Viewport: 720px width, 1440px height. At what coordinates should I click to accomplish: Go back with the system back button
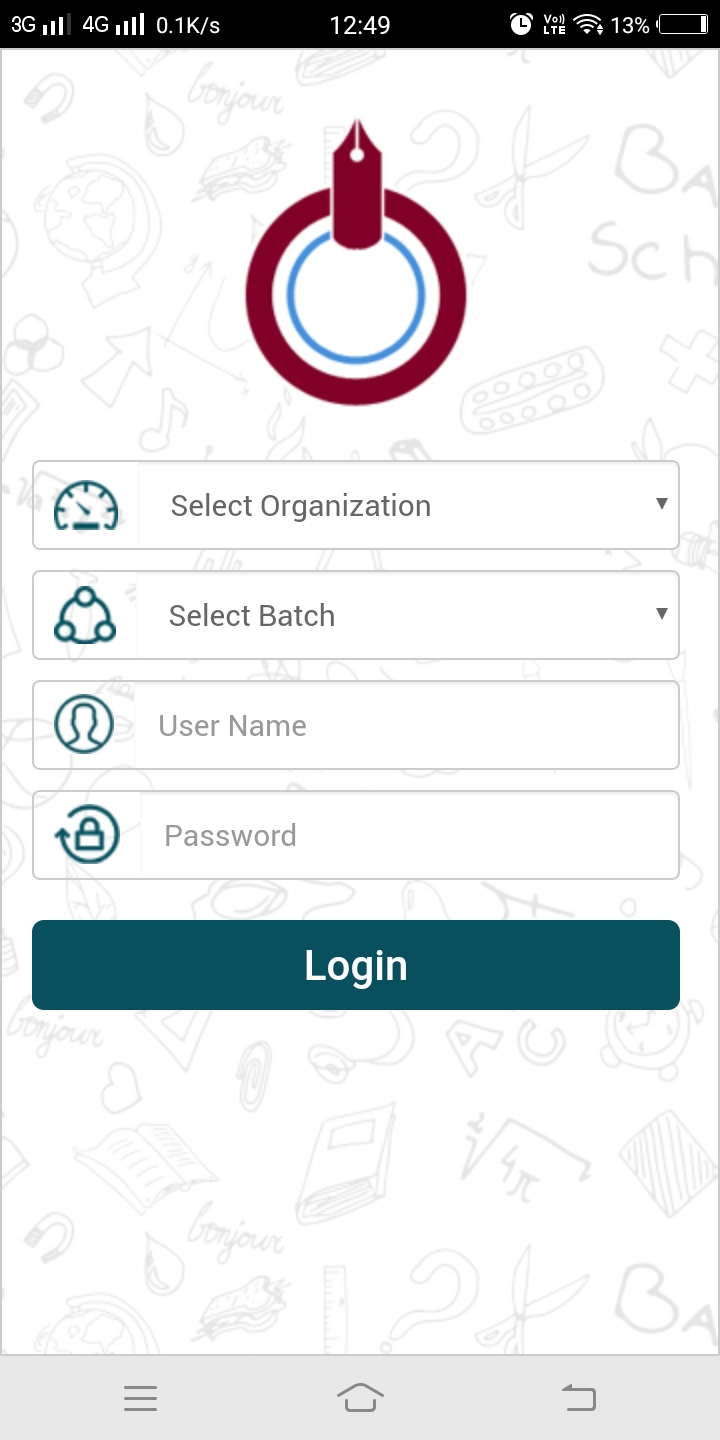tap(579, 1397)
